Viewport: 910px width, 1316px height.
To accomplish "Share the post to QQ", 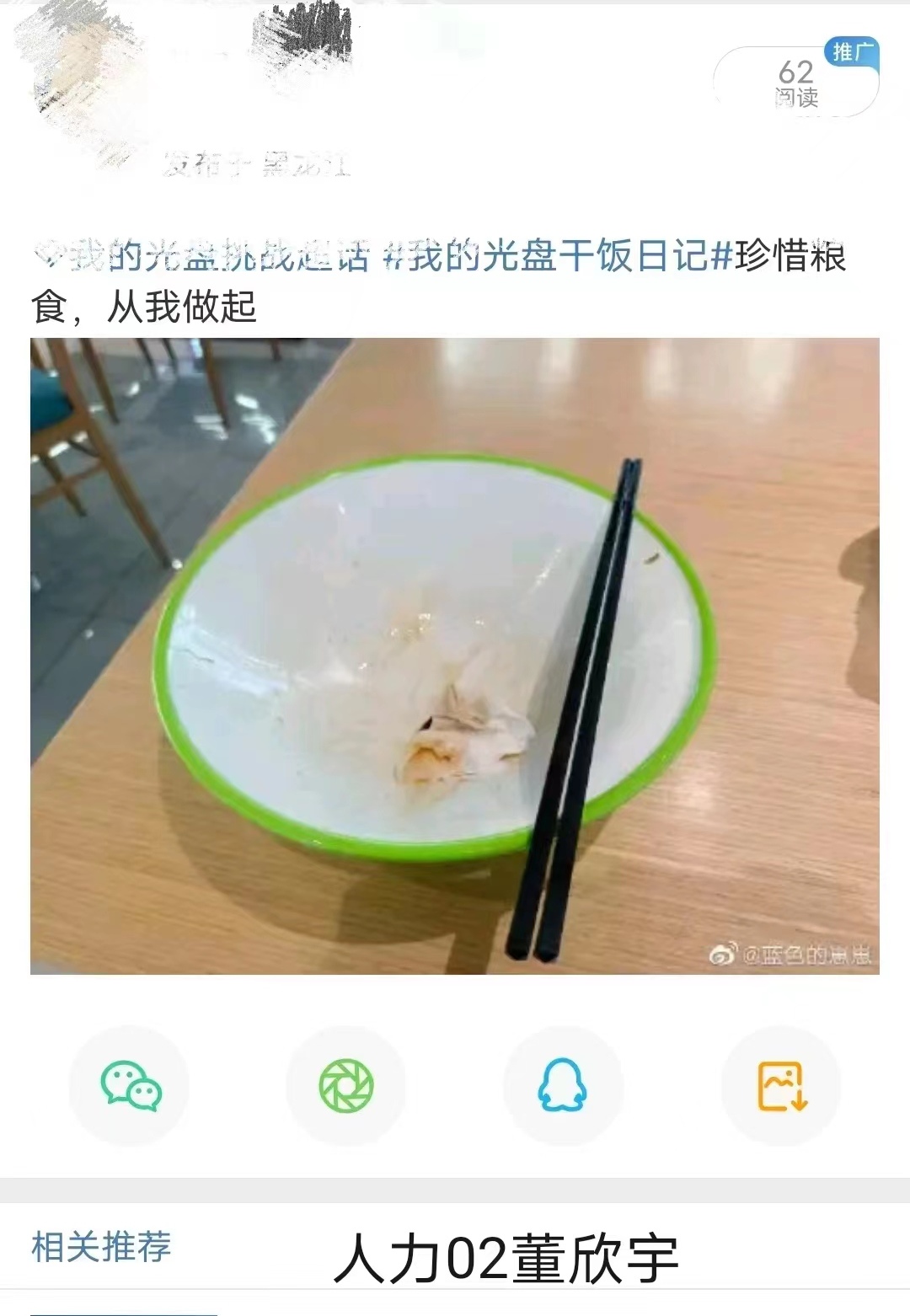I will pos(562,1085).
